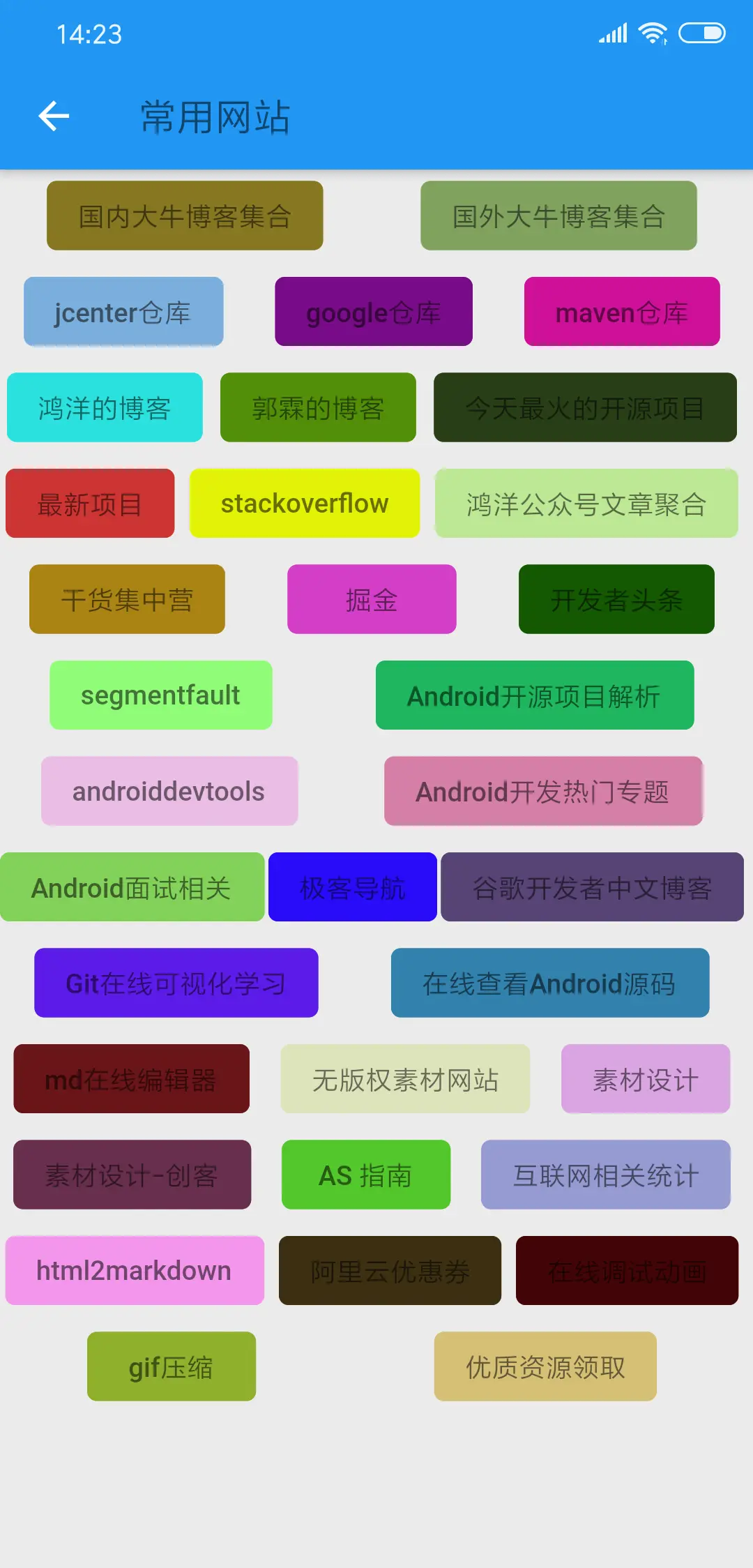Open the html2markdown chip
Screen dimensions: 753x1568
click(135, 1270)
